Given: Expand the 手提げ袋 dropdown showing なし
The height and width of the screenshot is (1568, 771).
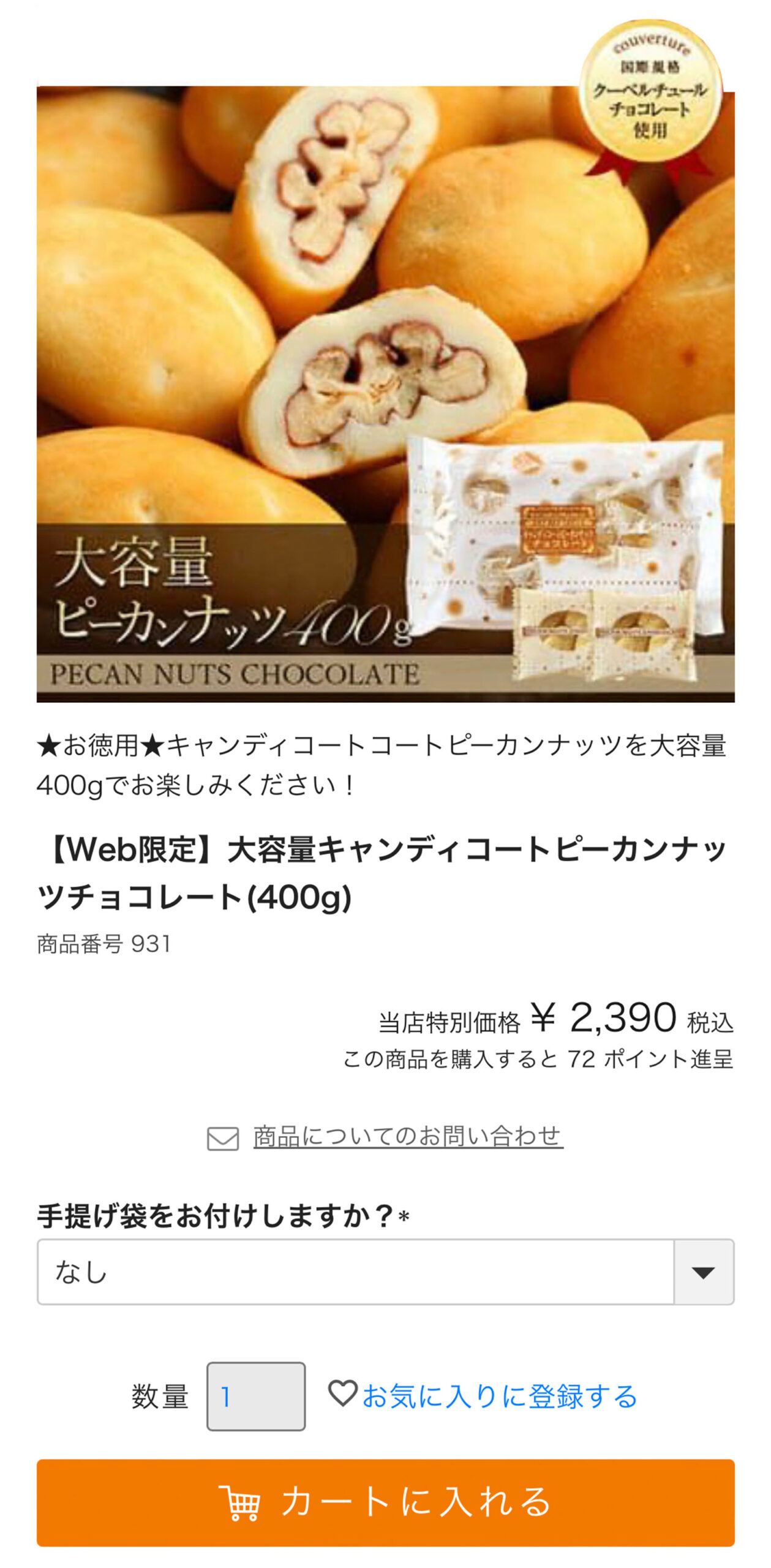Looking at the screenshot, I should click(385, 1272).
